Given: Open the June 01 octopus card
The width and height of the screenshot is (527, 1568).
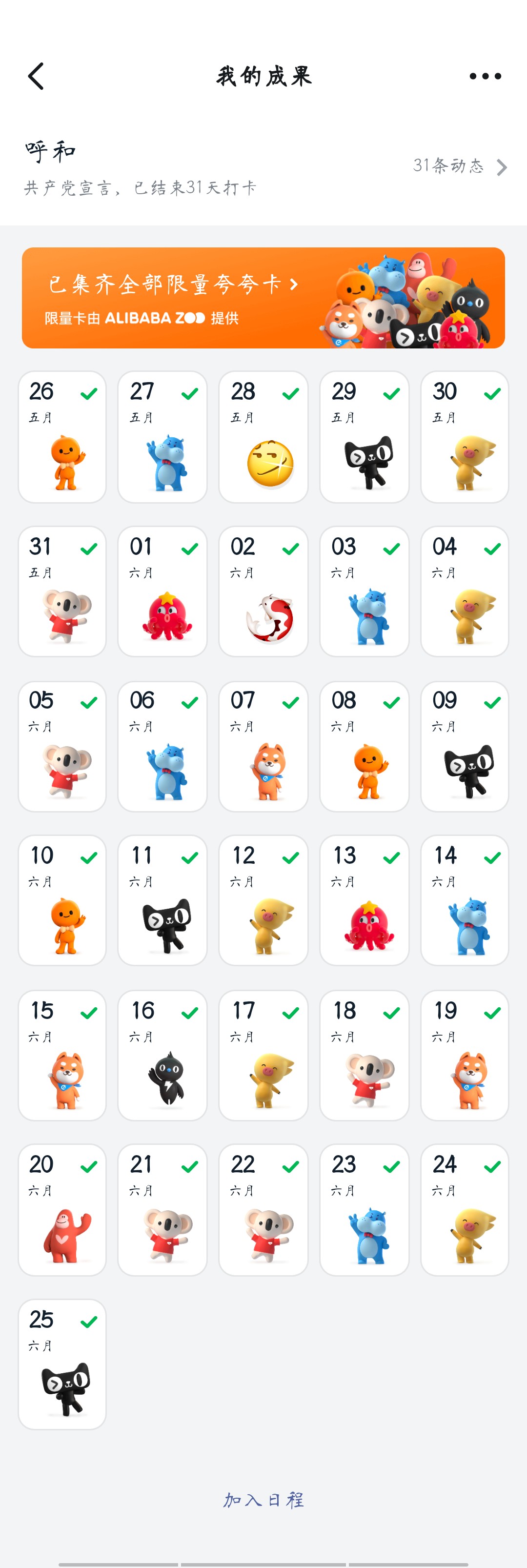Looking at the screenshot, I should click(x=162, y=591).
